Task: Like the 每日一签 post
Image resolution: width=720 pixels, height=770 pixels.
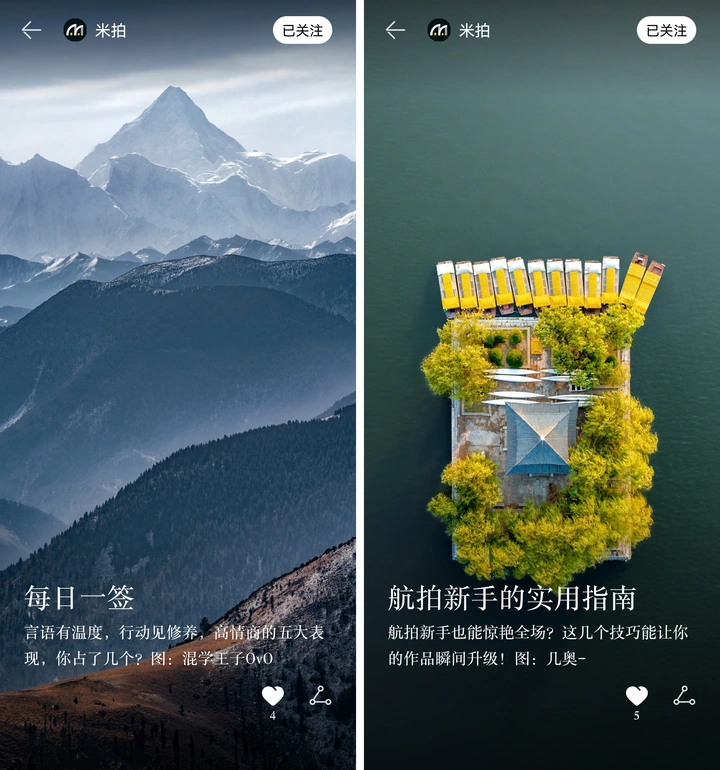Action: point(273,696)
